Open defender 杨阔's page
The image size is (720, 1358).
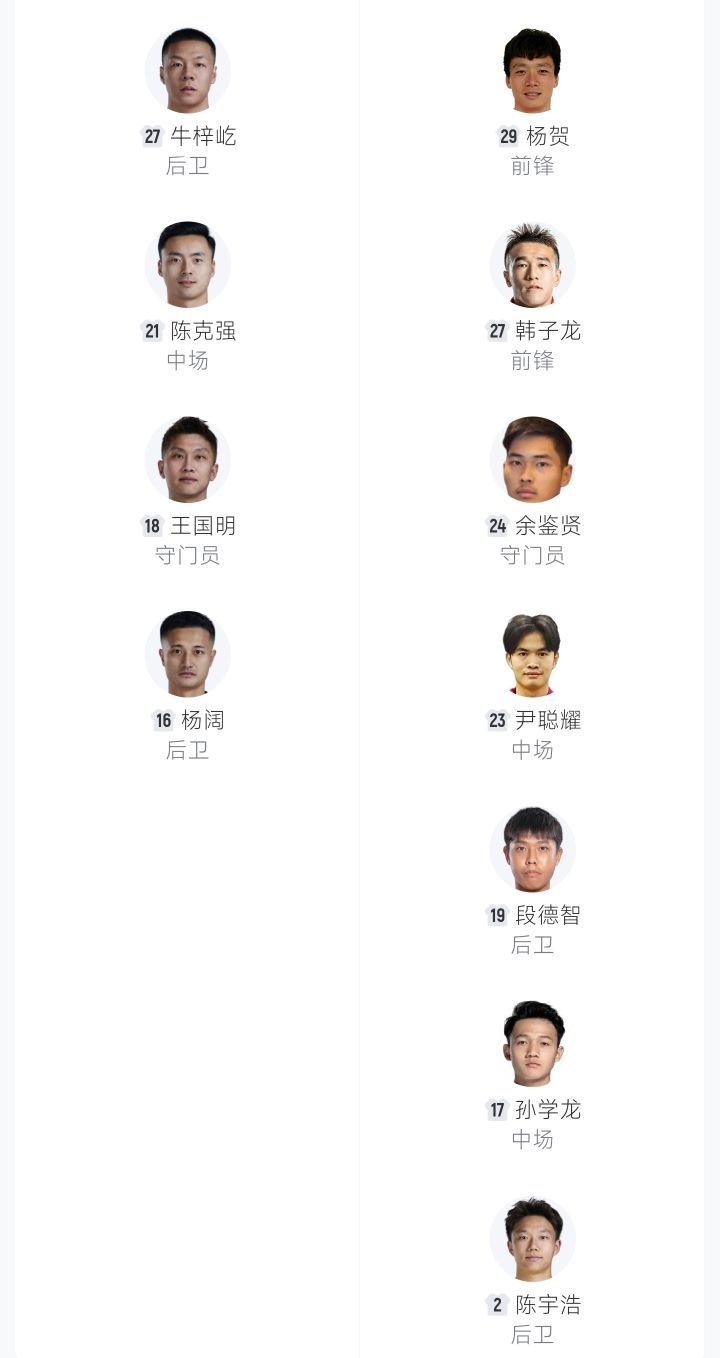click(x=188, y=656)
